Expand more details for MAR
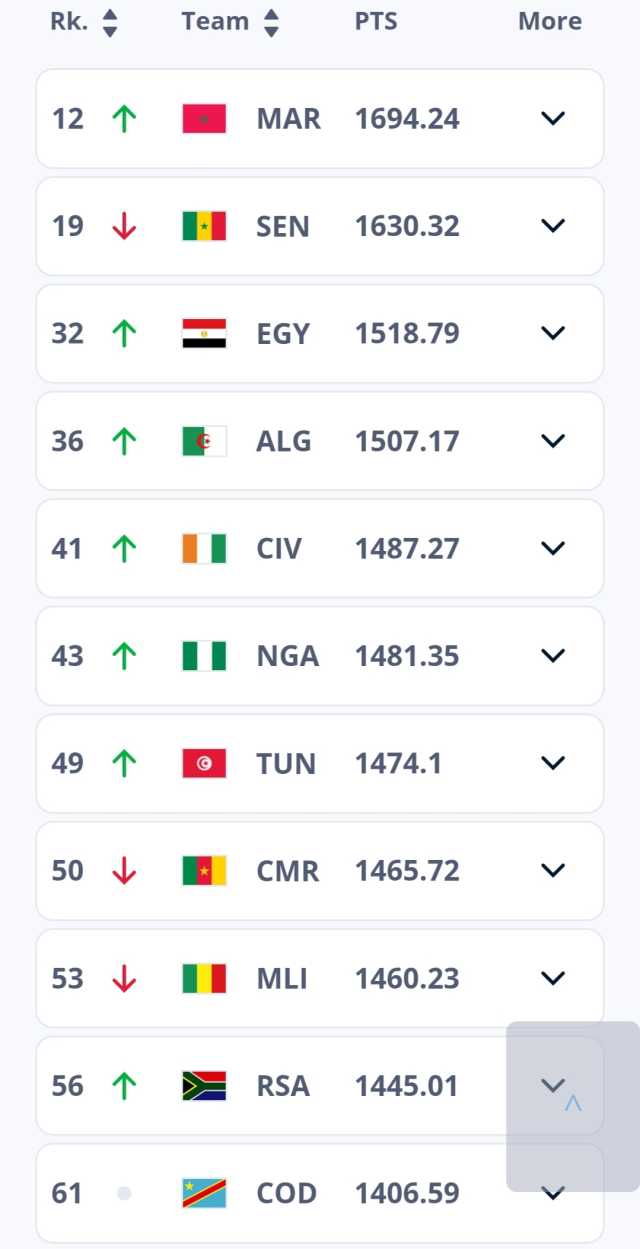640x1249 pixels. pos(553,118)
